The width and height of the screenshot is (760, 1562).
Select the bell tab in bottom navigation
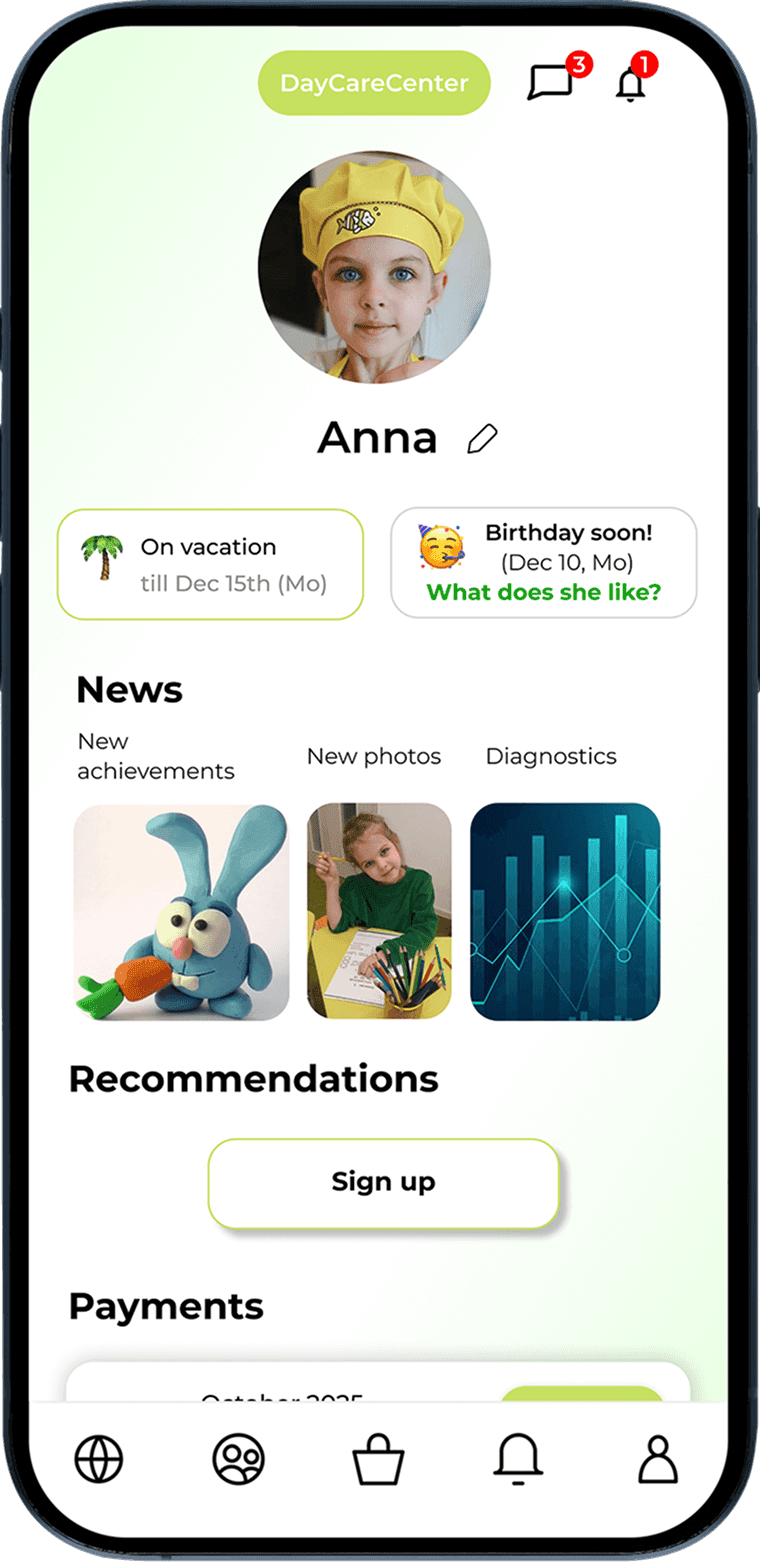click(518, 1459)
